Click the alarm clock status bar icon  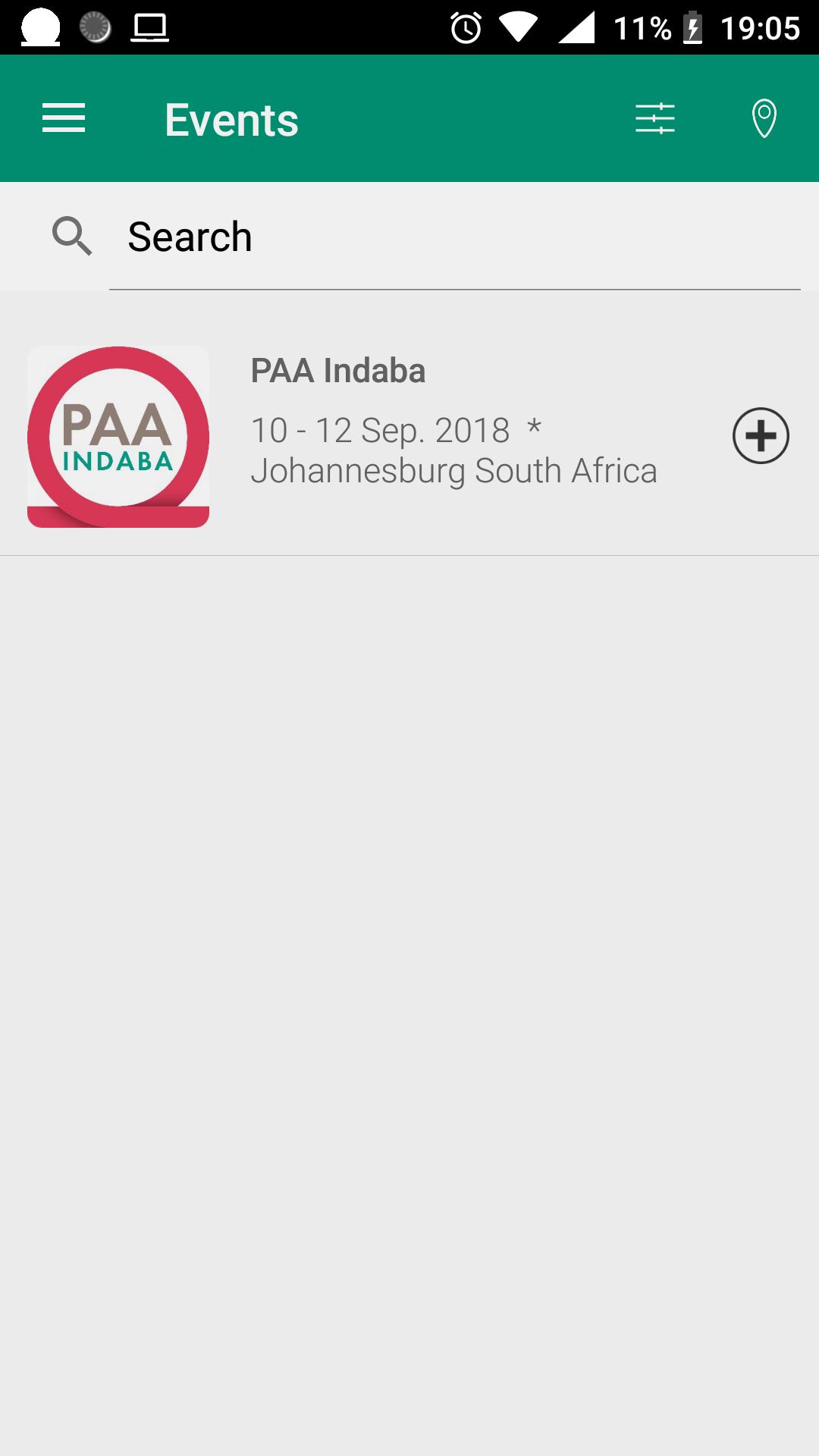coord(465,28)
